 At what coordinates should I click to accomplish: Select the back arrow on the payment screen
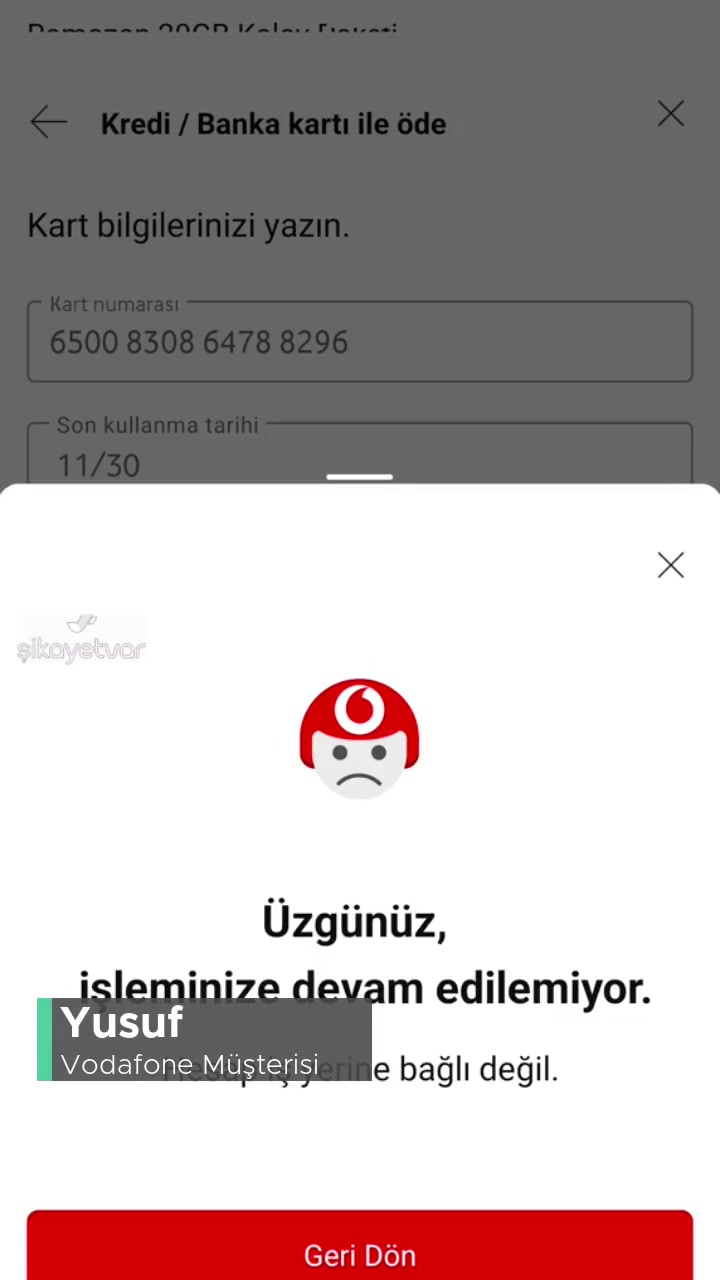[48, 122]
